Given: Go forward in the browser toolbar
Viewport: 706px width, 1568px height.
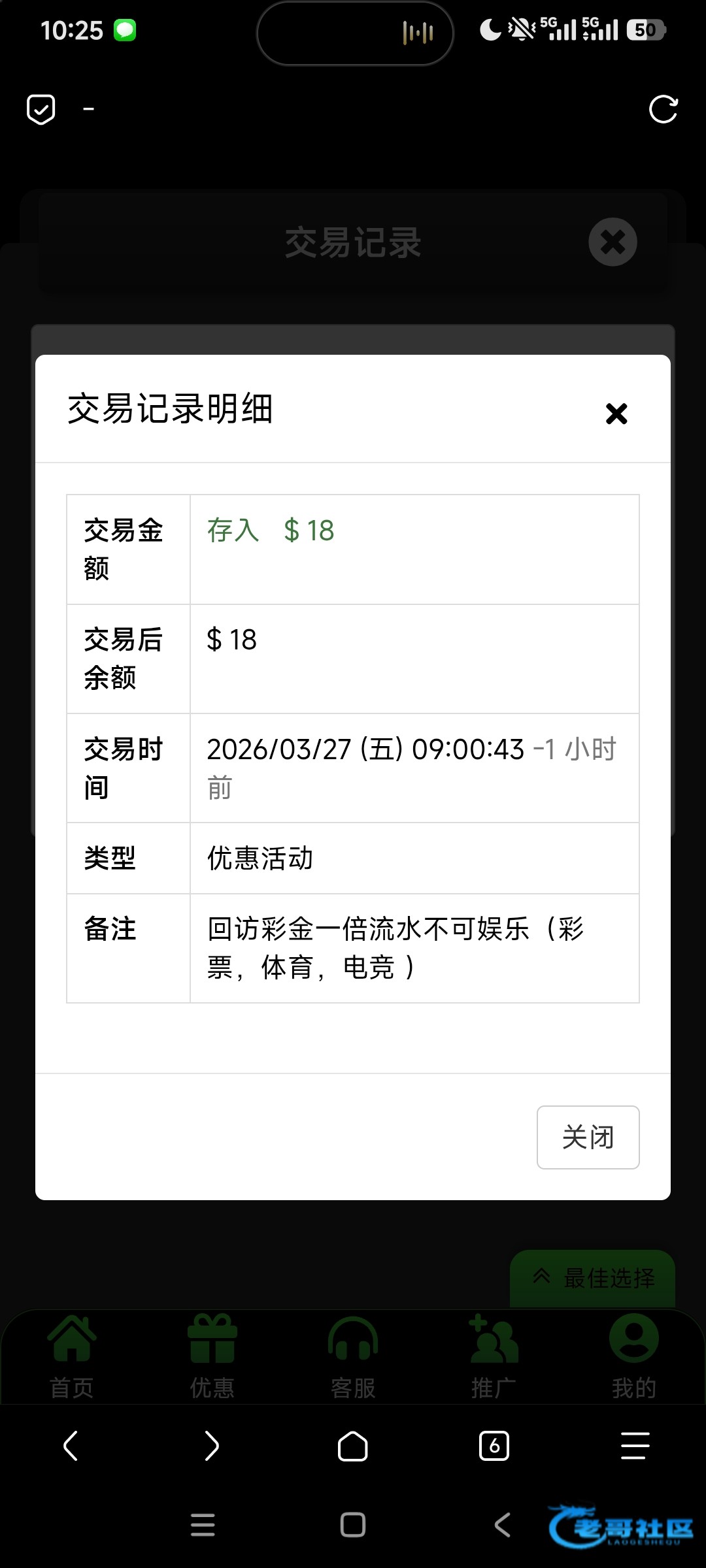Looking at the screenshot, I should (x=212, y=1445).
